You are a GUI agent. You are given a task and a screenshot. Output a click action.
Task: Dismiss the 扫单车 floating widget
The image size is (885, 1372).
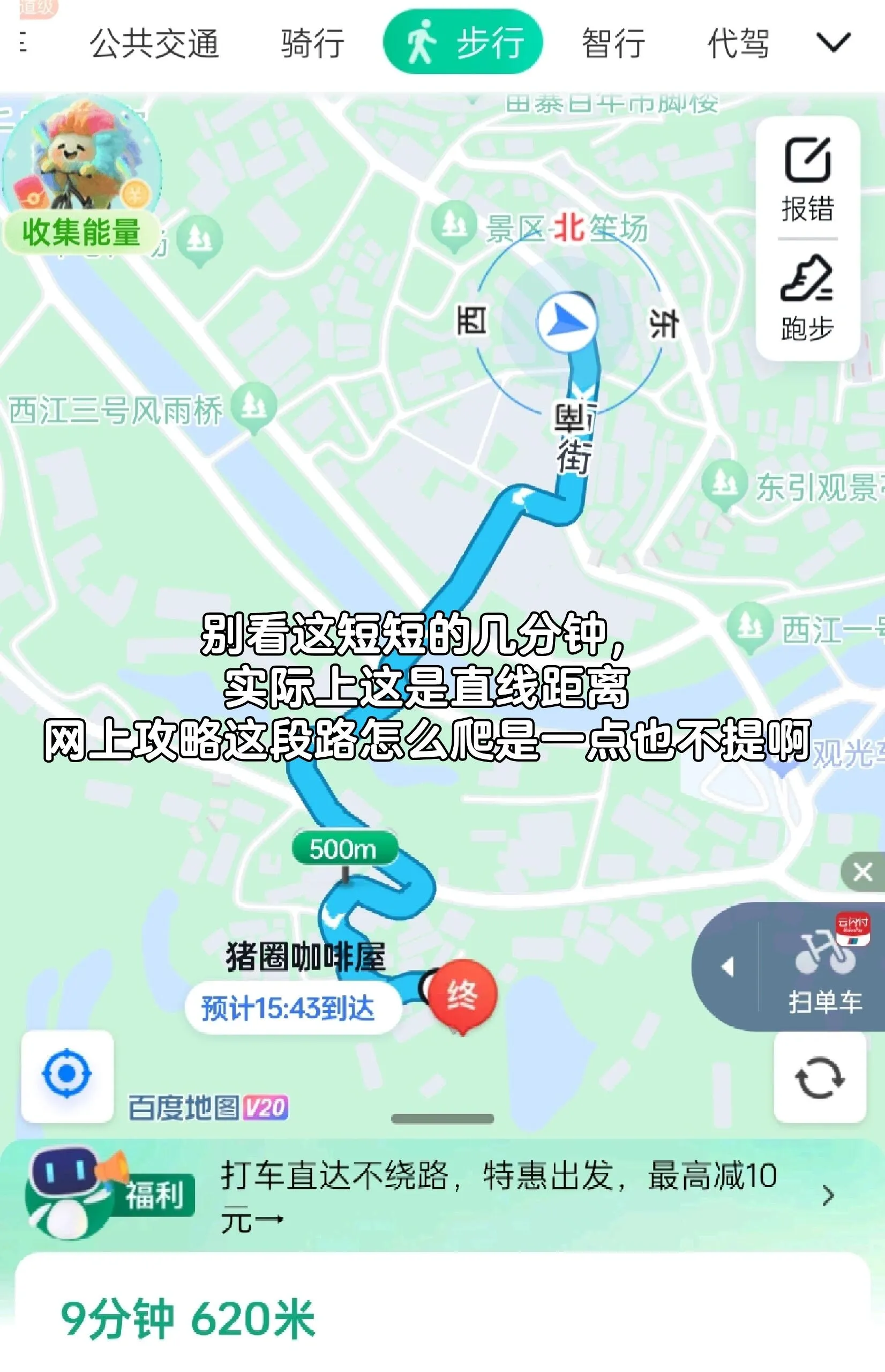[x=862, y=871]
